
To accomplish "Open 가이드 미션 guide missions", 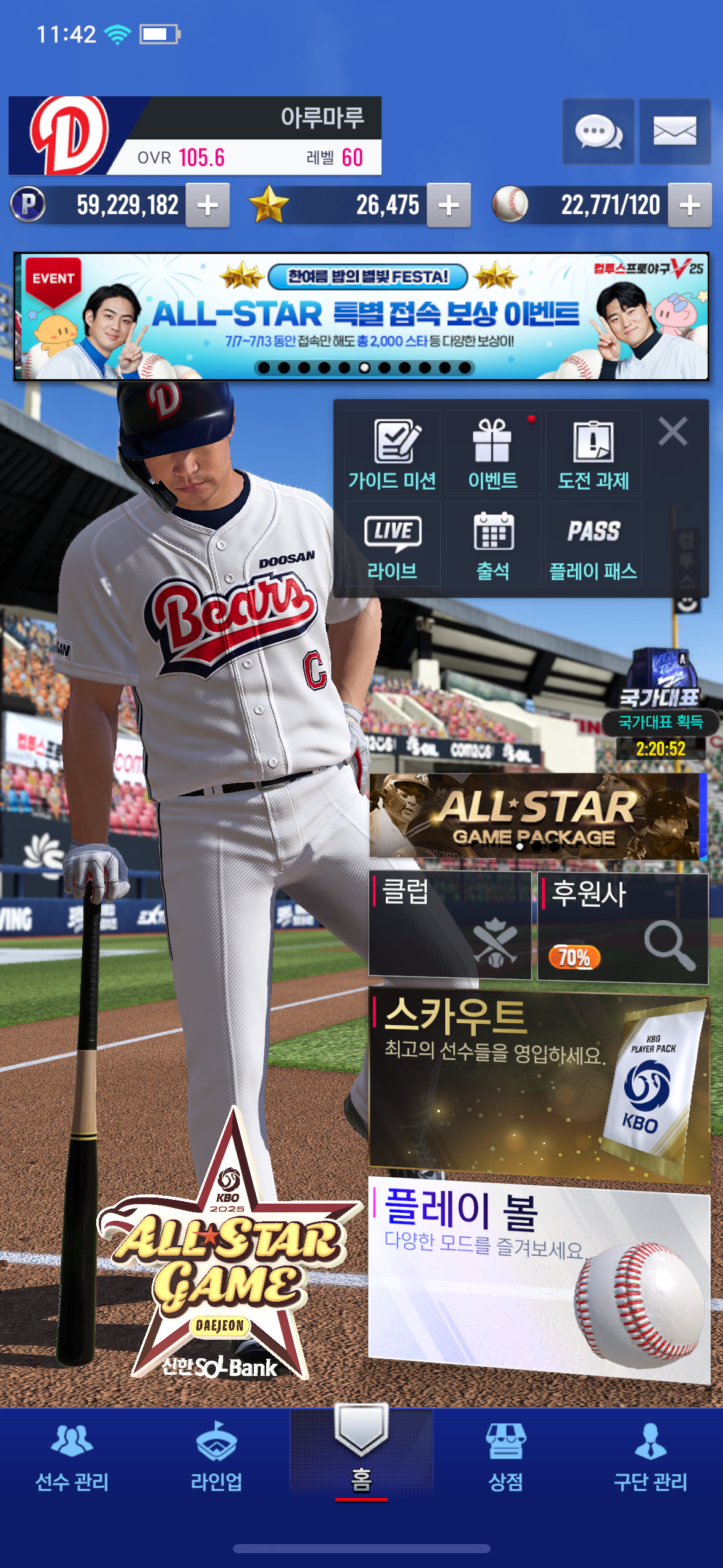I will click(392, 453).
